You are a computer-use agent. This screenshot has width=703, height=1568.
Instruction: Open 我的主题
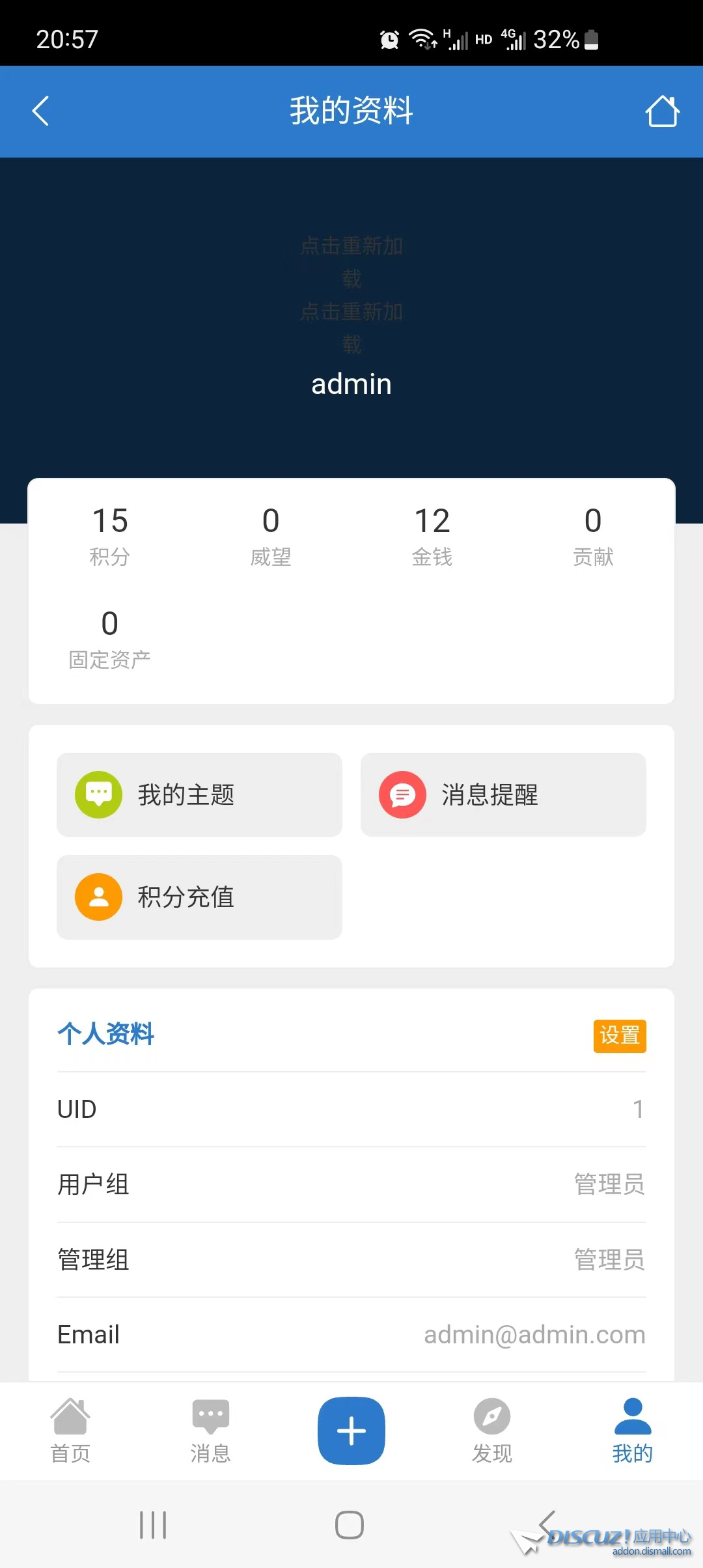point(199,794)
